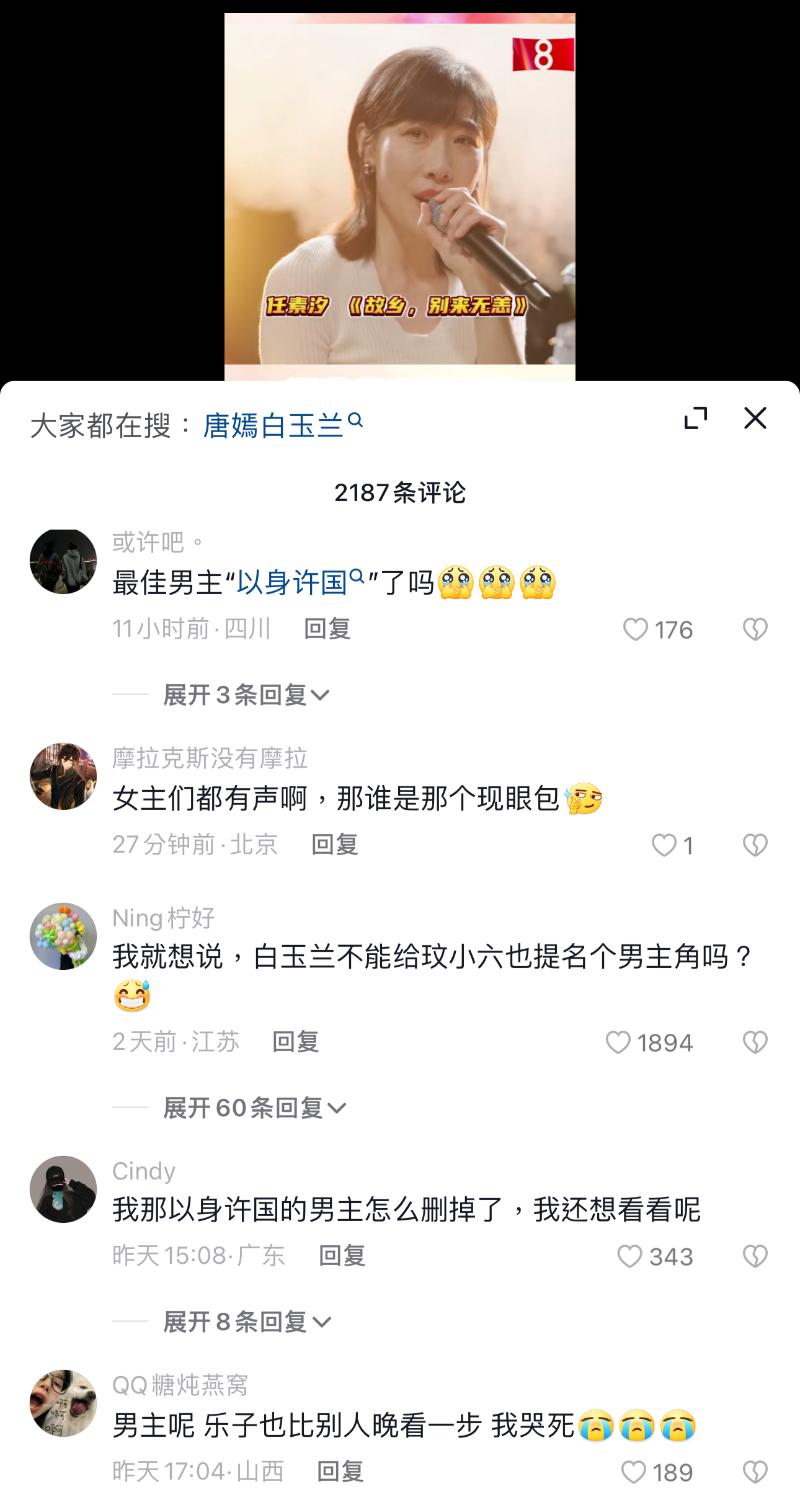
Task: Like QQ糖炖燕窝's comment with 189 likes
Action: 634,1472
